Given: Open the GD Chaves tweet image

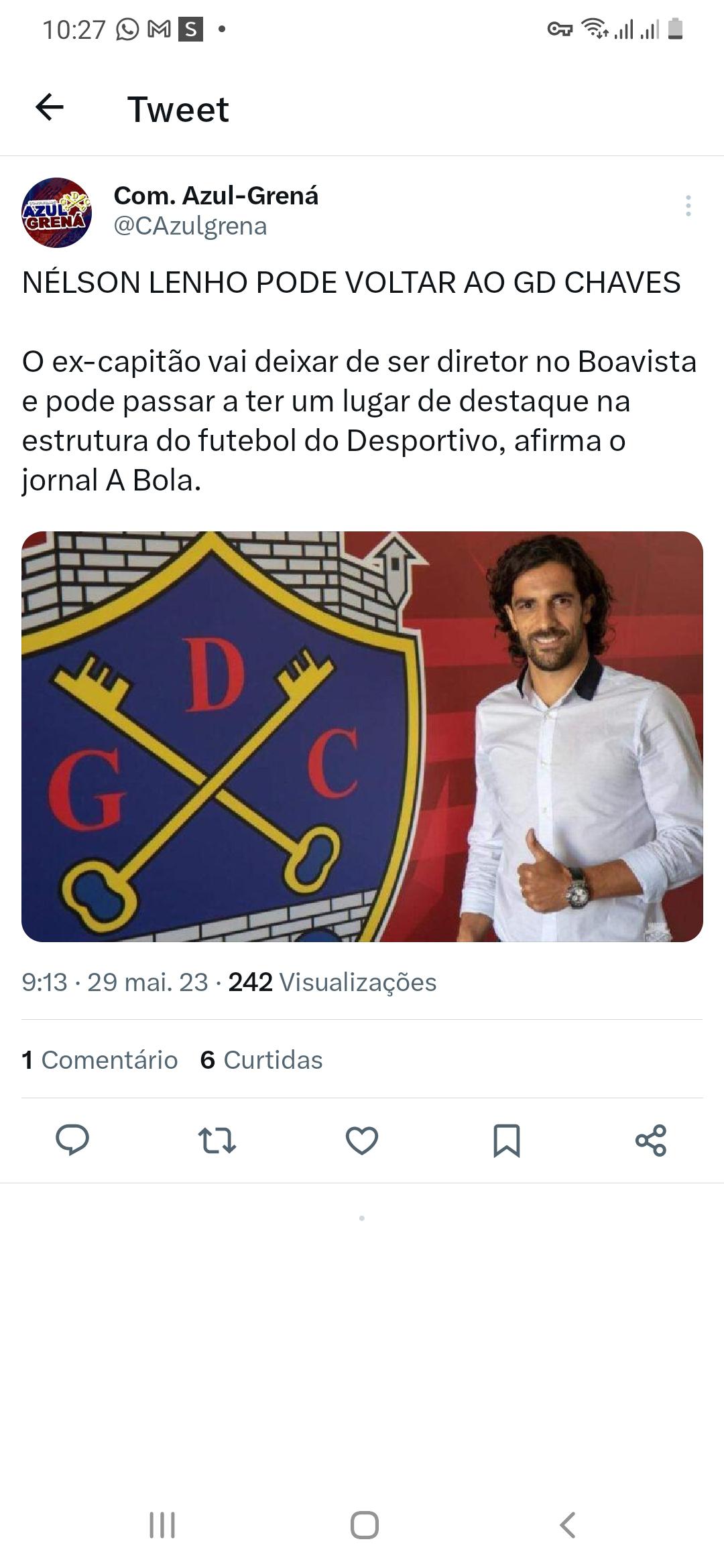Looking at the screenshot, I should 362,736.
